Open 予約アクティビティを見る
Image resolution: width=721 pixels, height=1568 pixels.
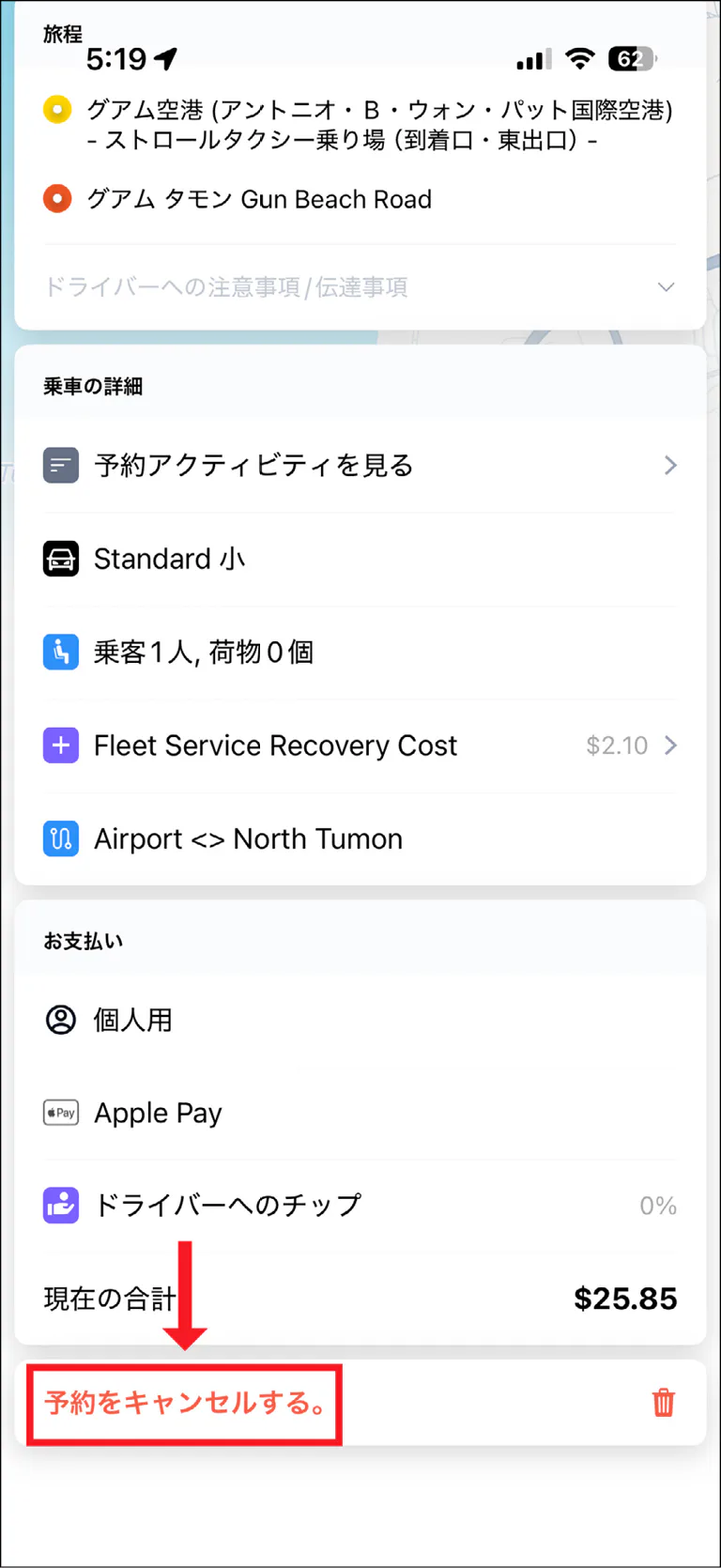click(x=360, y=465)
